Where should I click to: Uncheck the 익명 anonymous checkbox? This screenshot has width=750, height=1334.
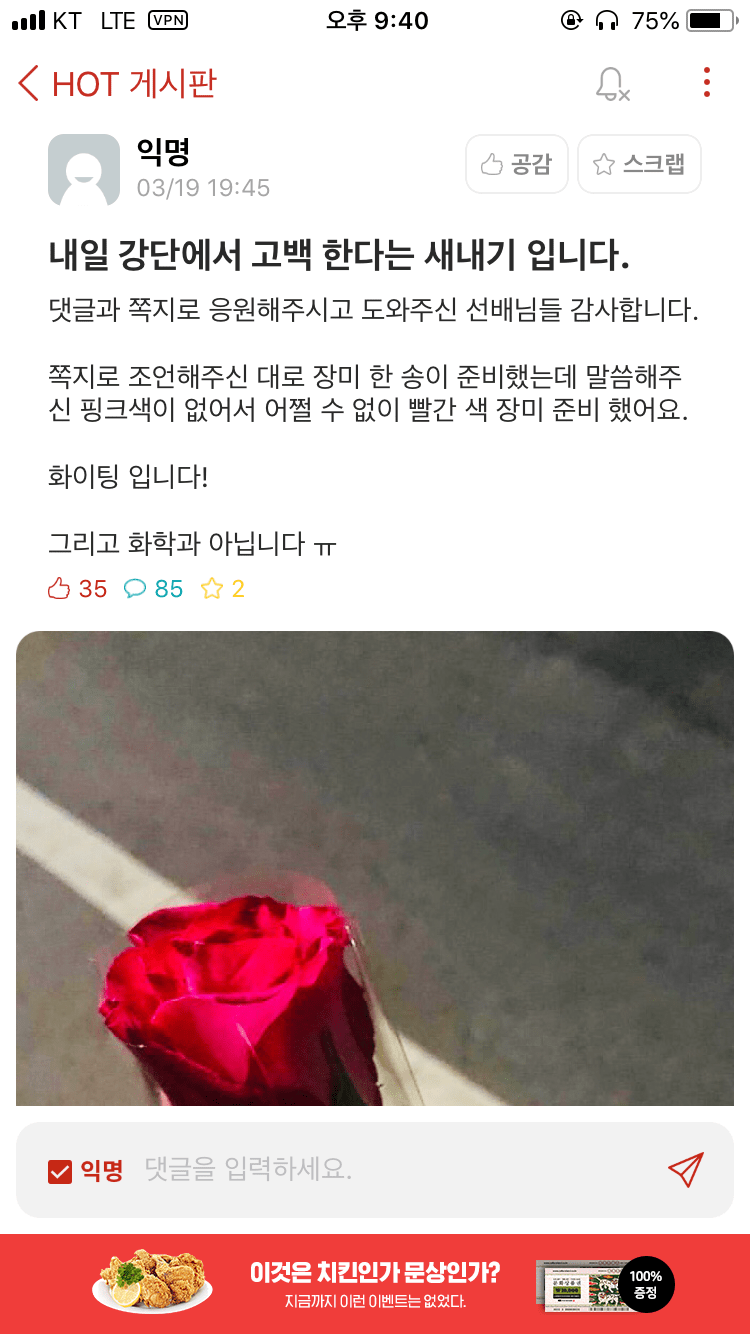[x=60, y=1171]
